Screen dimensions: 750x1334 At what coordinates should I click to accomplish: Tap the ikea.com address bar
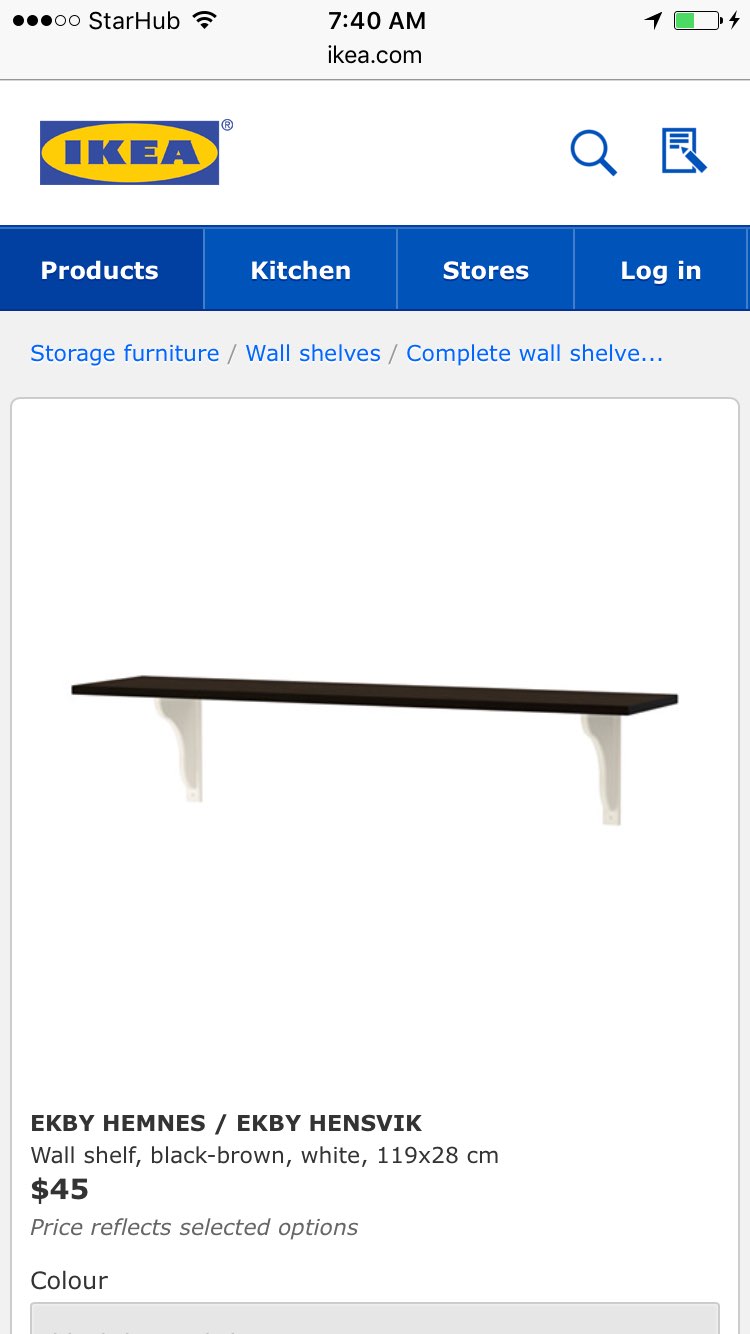[375, 55]
